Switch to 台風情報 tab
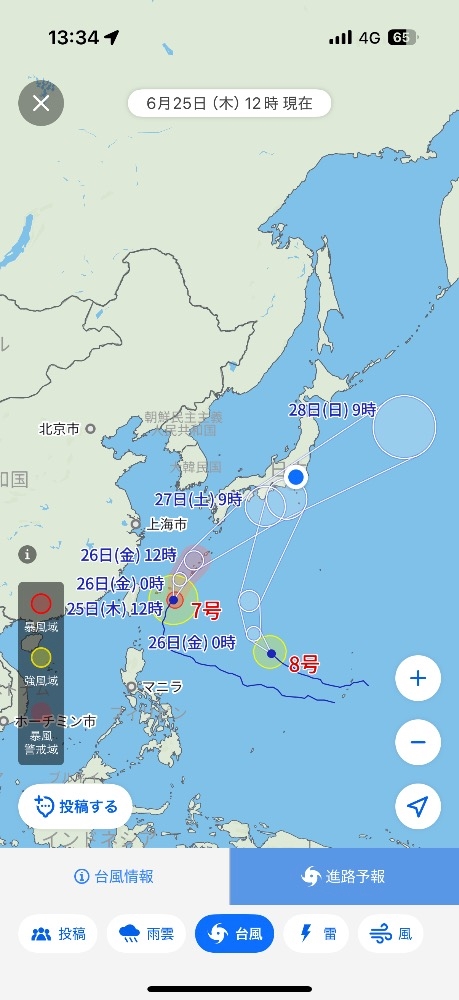Viewport: 459px width, 1000px height. [x=115, y=876]
